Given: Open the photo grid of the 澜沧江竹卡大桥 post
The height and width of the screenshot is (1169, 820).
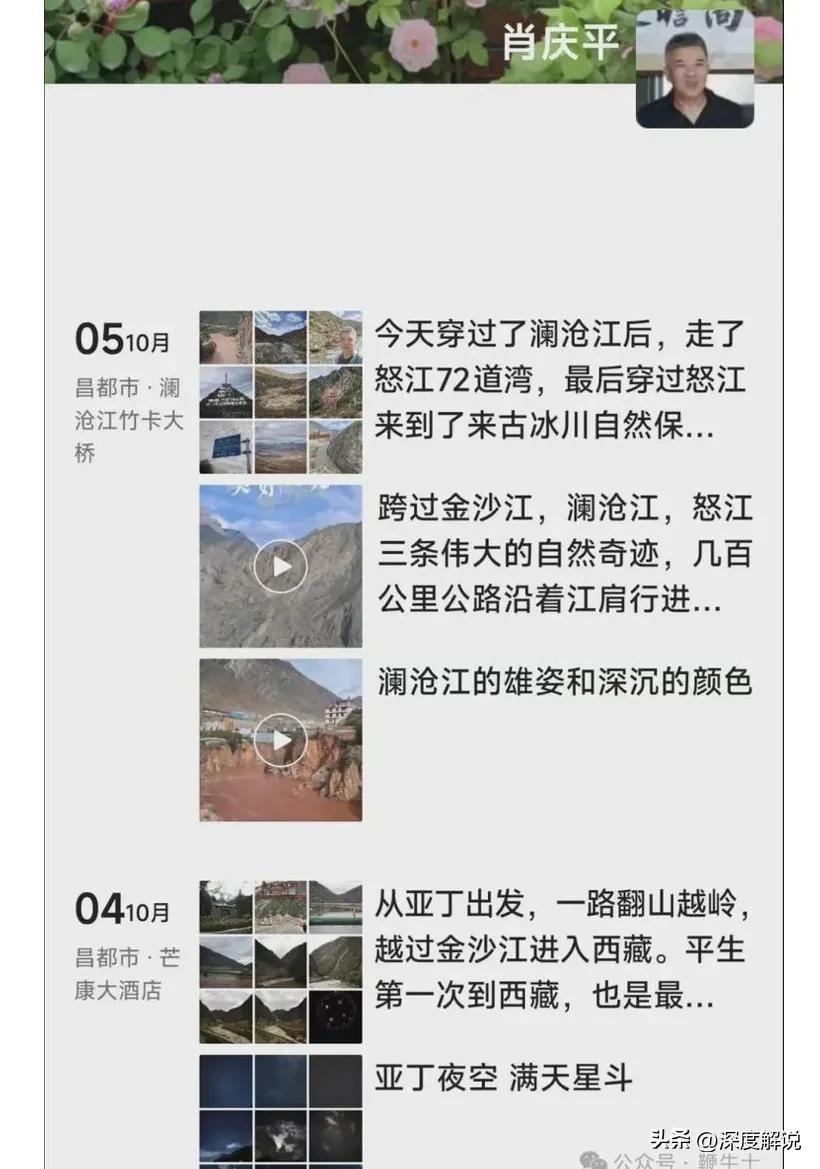Looking at the screenshot, I should pos(280,392).
